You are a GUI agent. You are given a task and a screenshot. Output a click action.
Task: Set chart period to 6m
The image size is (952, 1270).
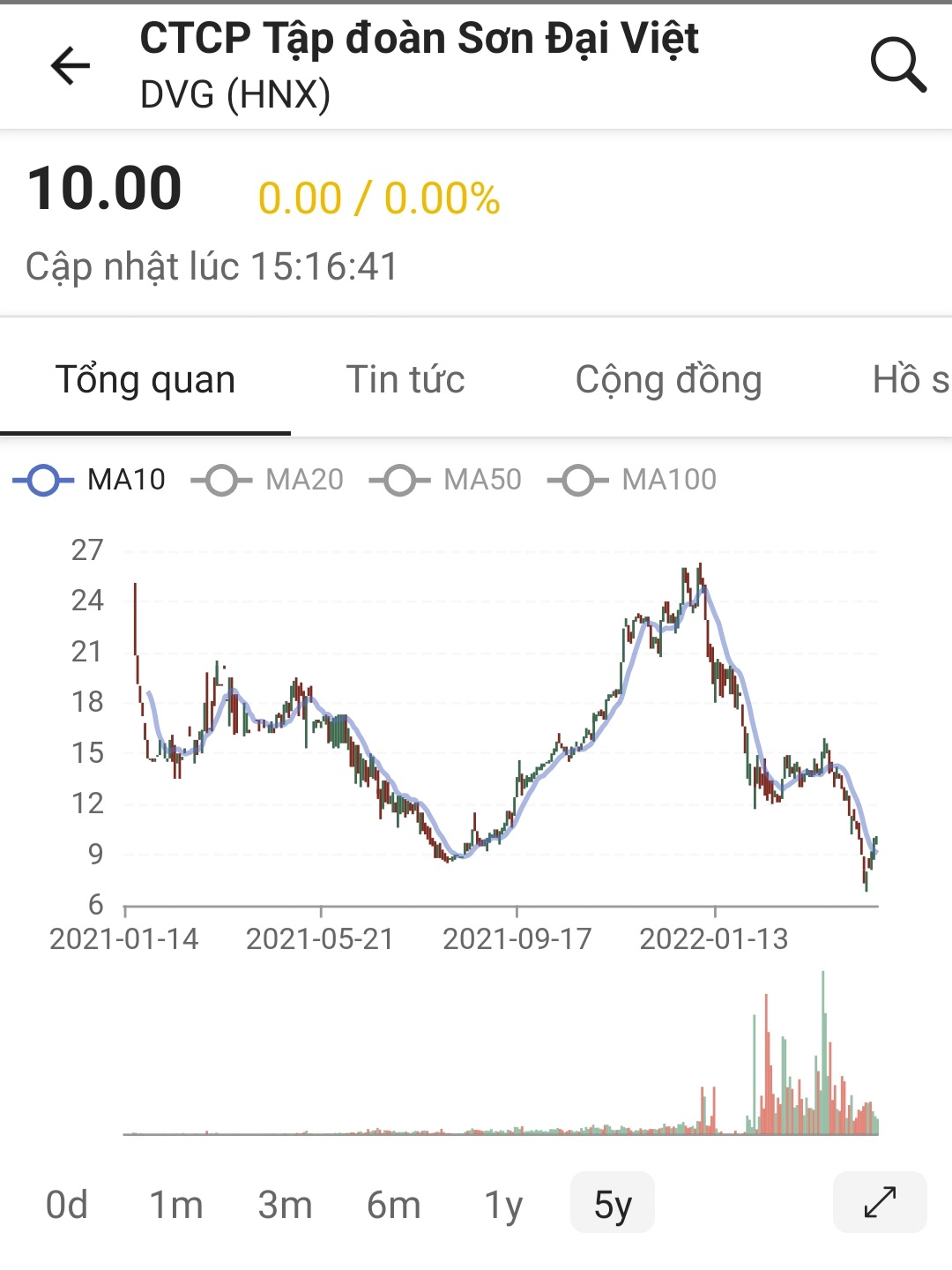coord(394,1204)
